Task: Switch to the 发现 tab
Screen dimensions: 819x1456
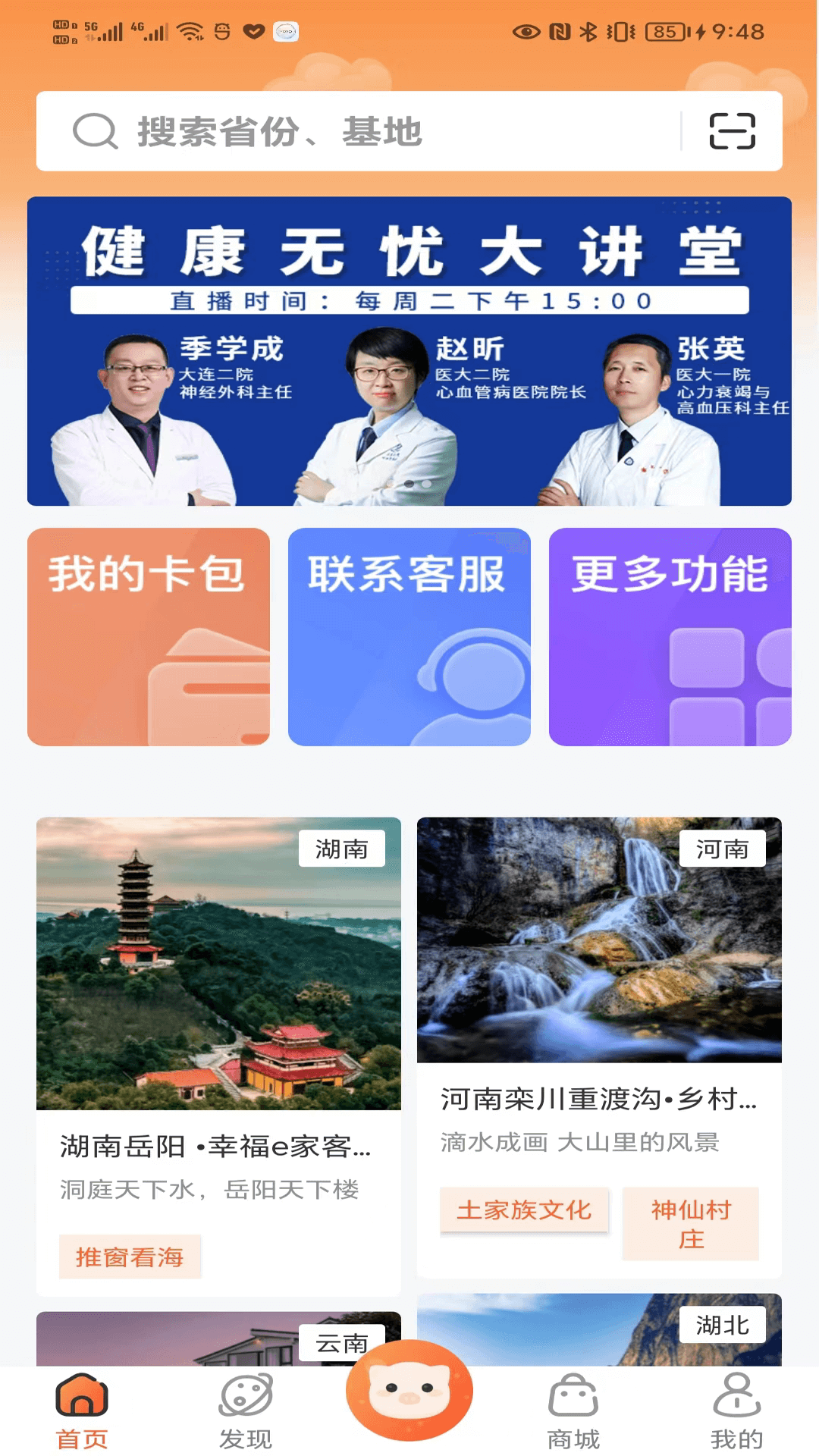Action: pyautogui.click(x=246, y=1411)
